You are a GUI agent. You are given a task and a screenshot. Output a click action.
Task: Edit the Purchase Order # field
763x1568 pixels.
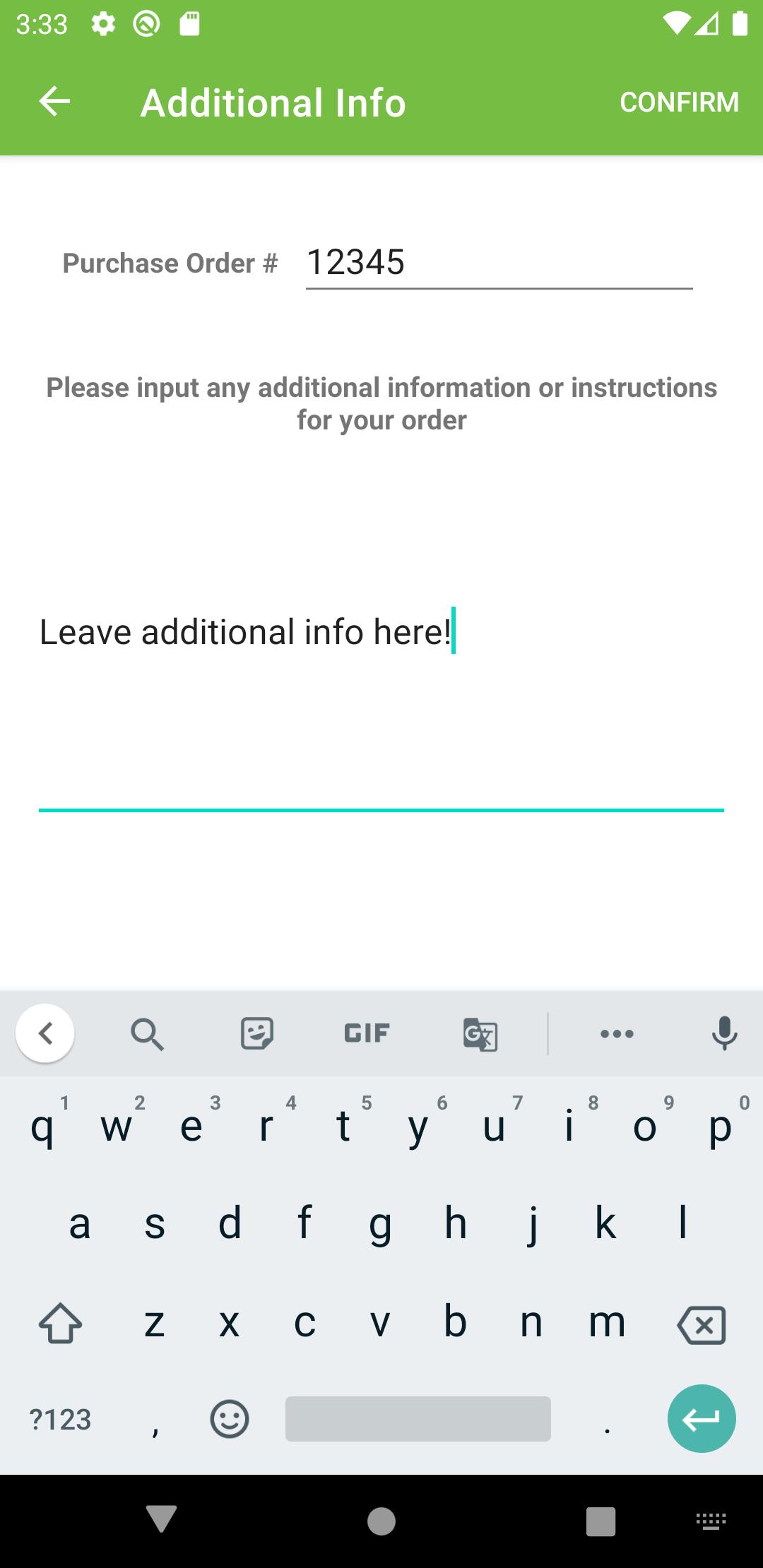tap(499, 263)
